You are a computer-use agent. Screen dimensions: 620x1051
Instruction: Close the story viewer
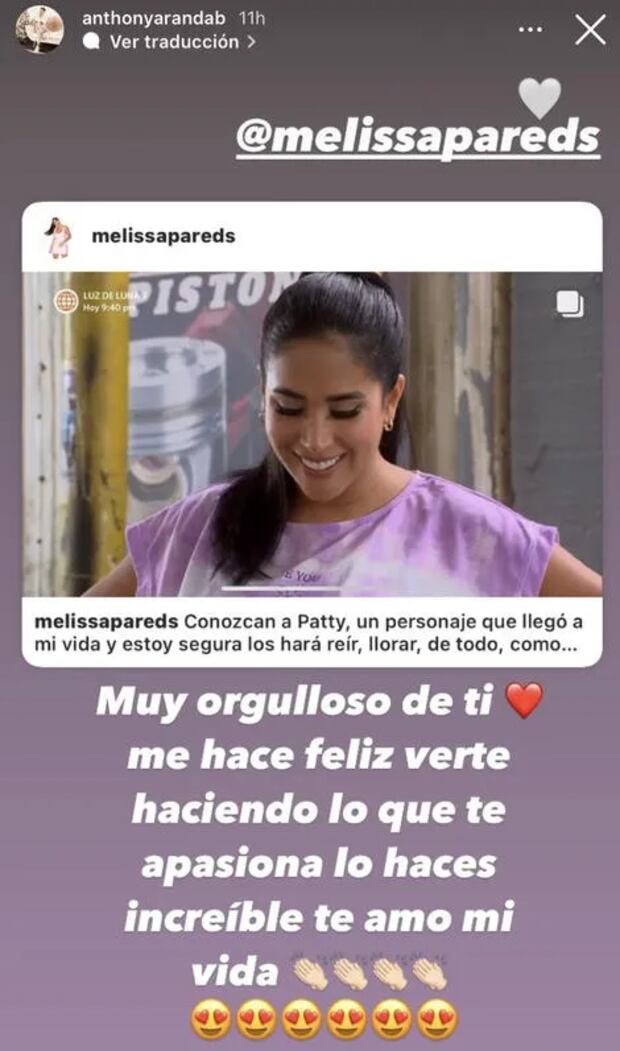[x=590, y=30]
